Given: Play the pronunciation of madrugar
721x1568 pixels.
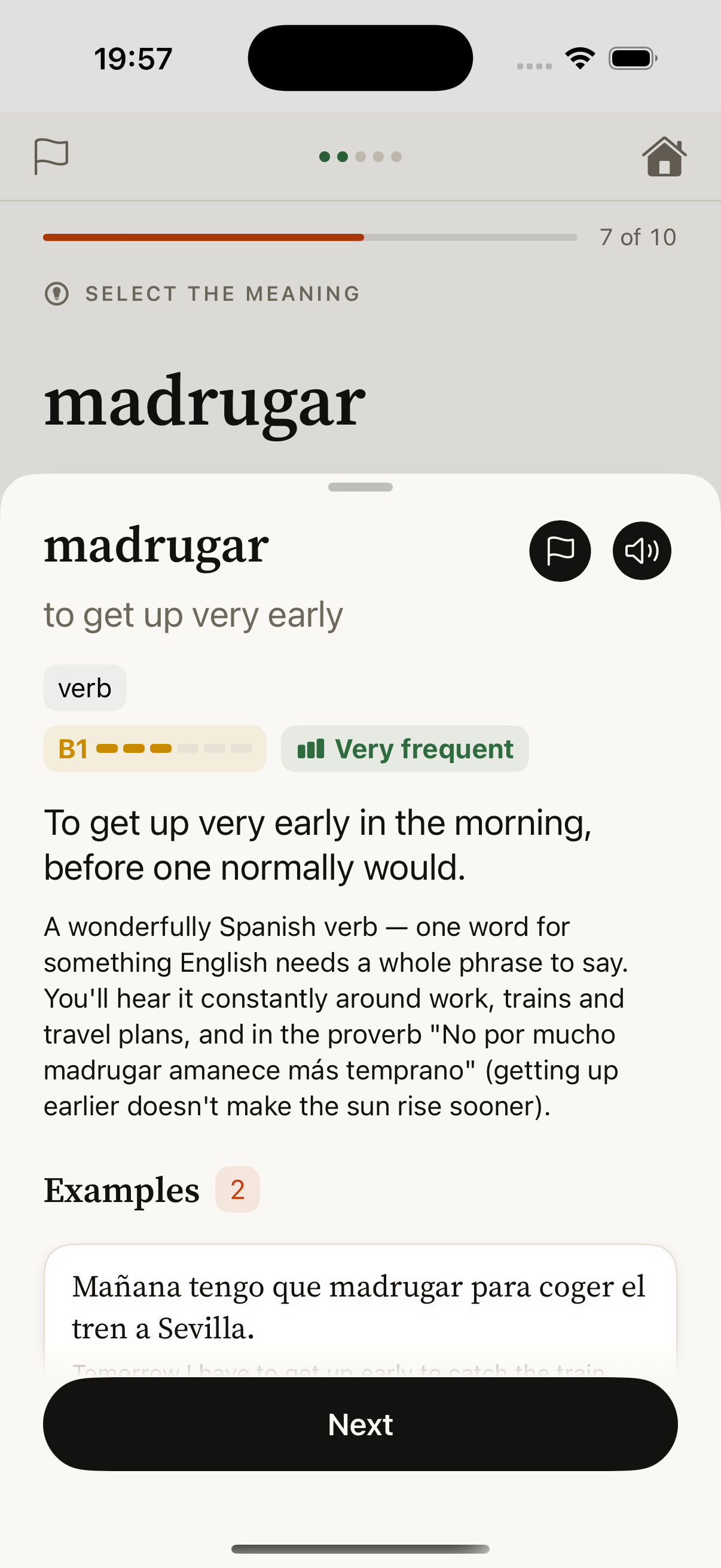Looking at the screenshot, I should click(x=642, y=551).
